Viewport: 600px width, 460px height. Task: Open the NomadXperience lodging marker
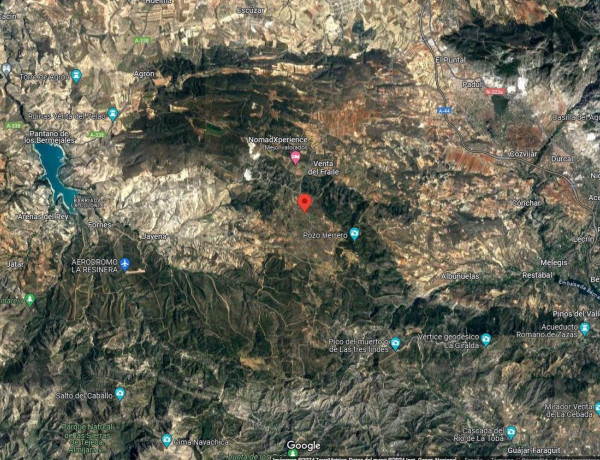(x=295, y=157)
